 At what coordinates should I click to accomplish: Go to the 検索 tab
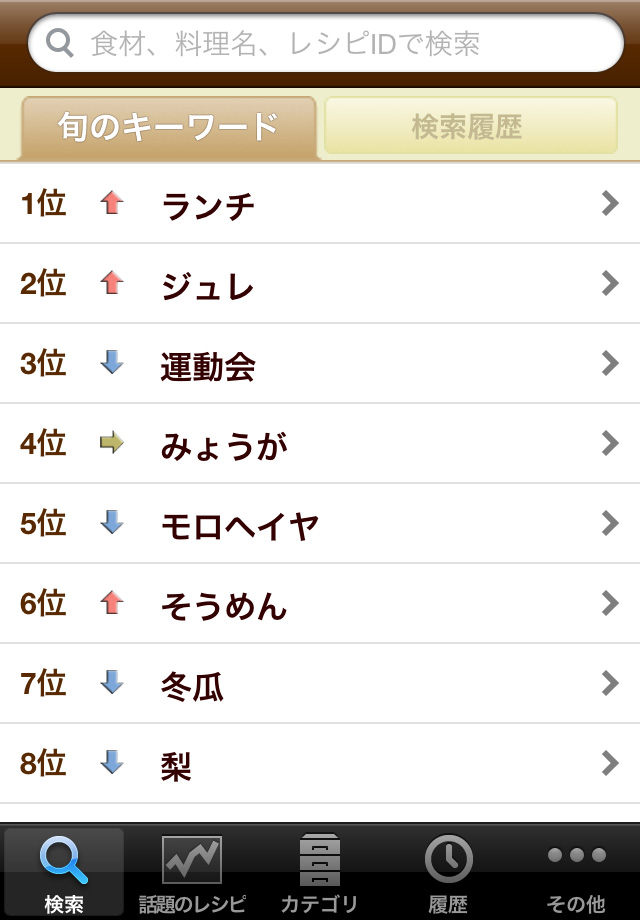pyautogui.click(x=64, y=872)
